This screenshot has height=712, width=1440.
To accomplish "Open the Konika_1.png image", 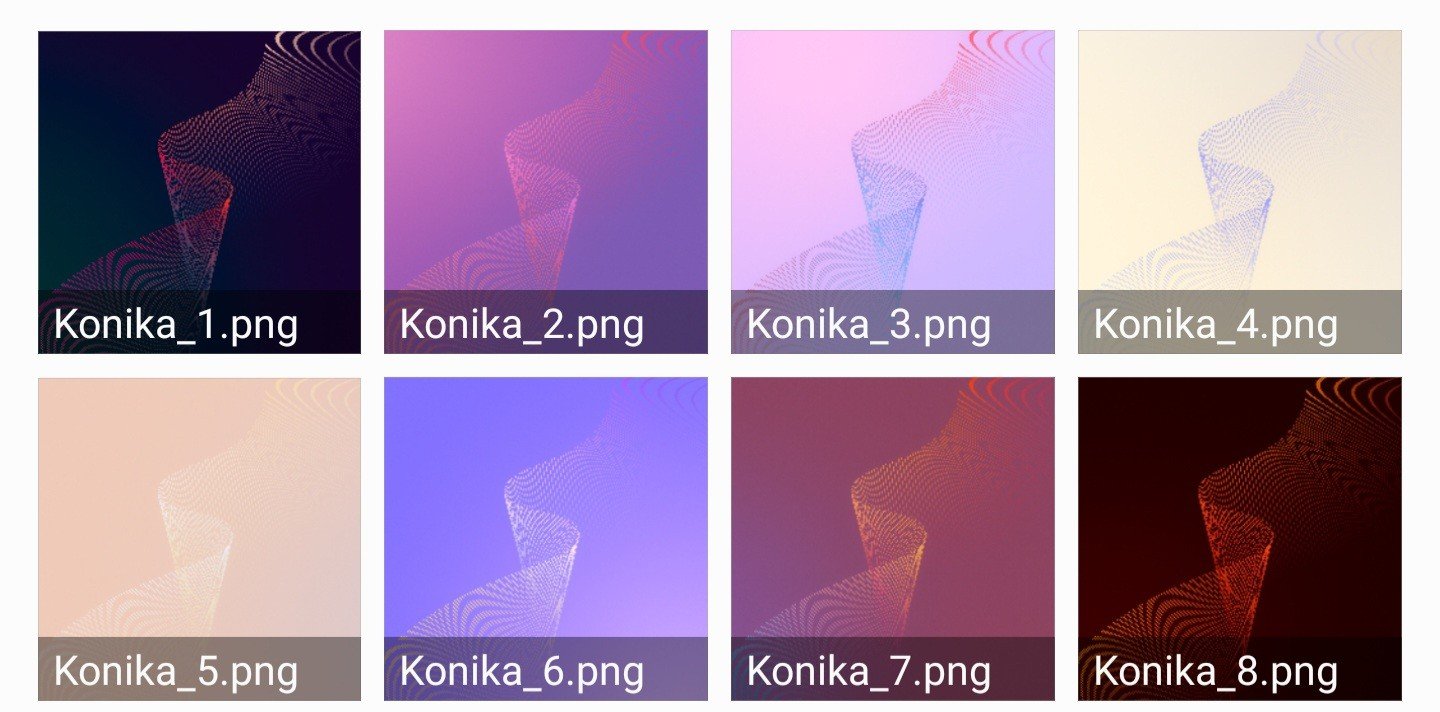I will (199, 192).
